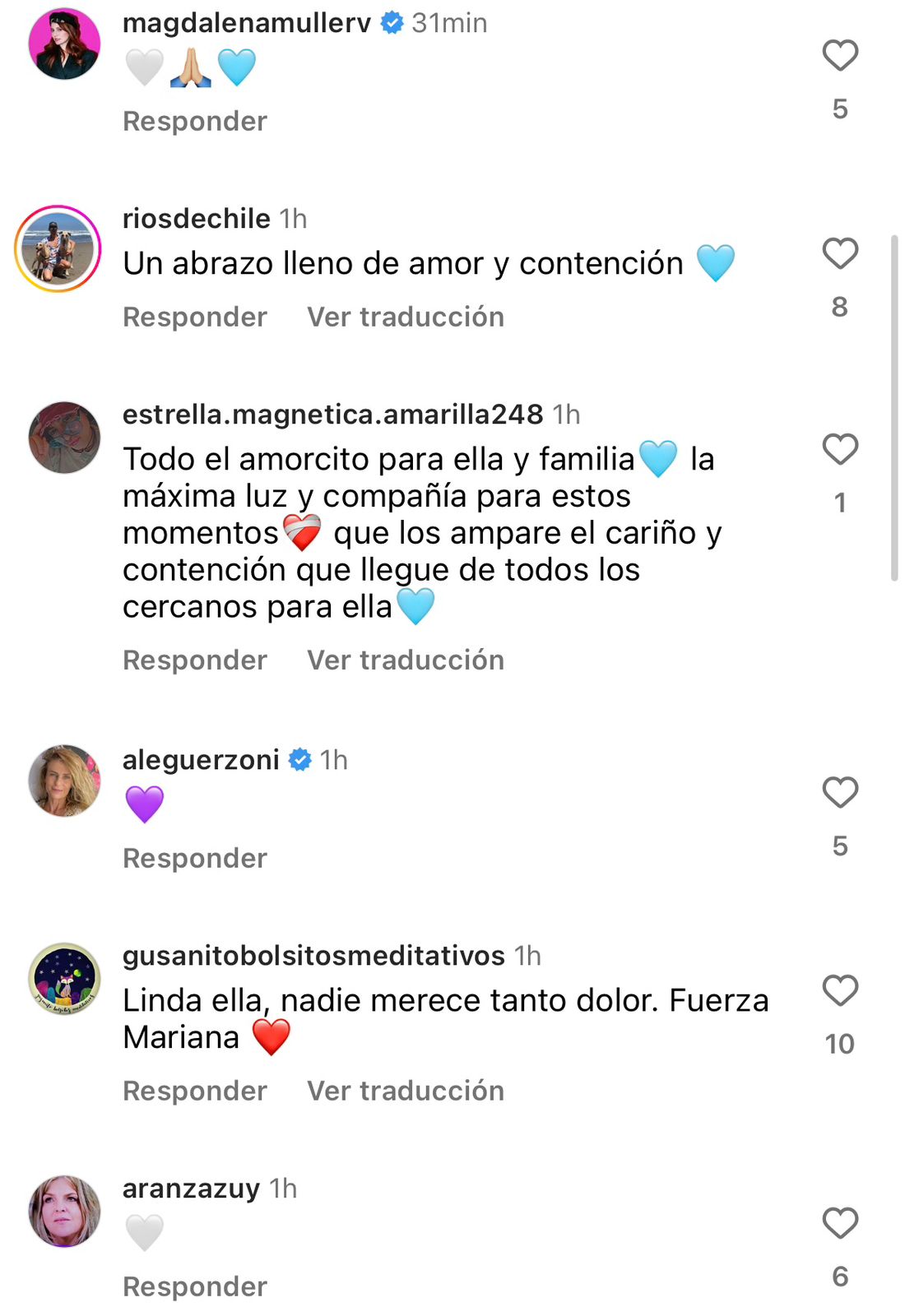View aleguerzoni's profile avatar

(64, 781)
